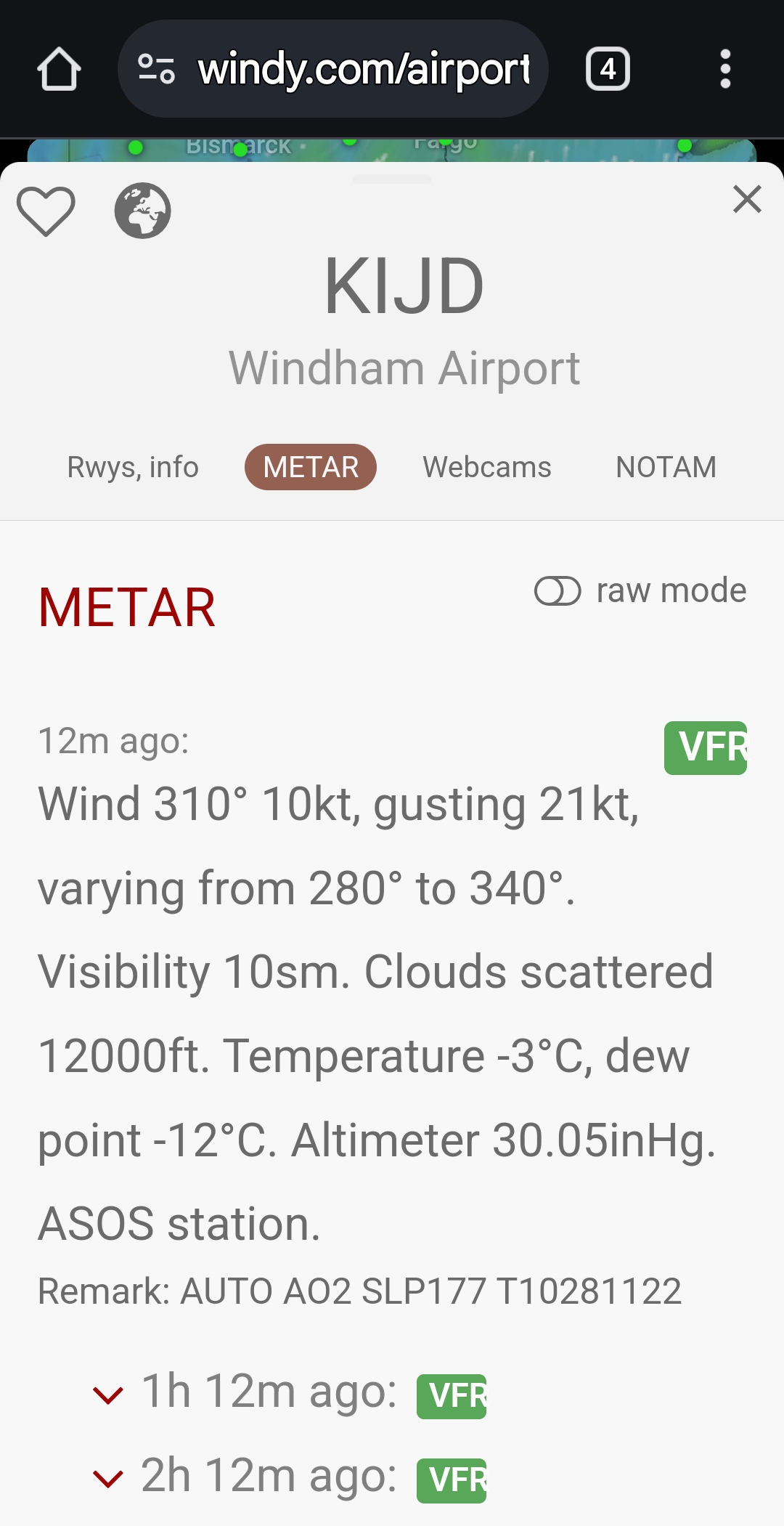This screenshot has width=784, height=1526.
Task: Switch to the NOTAM tab
Action: click(x=666, y=467)
